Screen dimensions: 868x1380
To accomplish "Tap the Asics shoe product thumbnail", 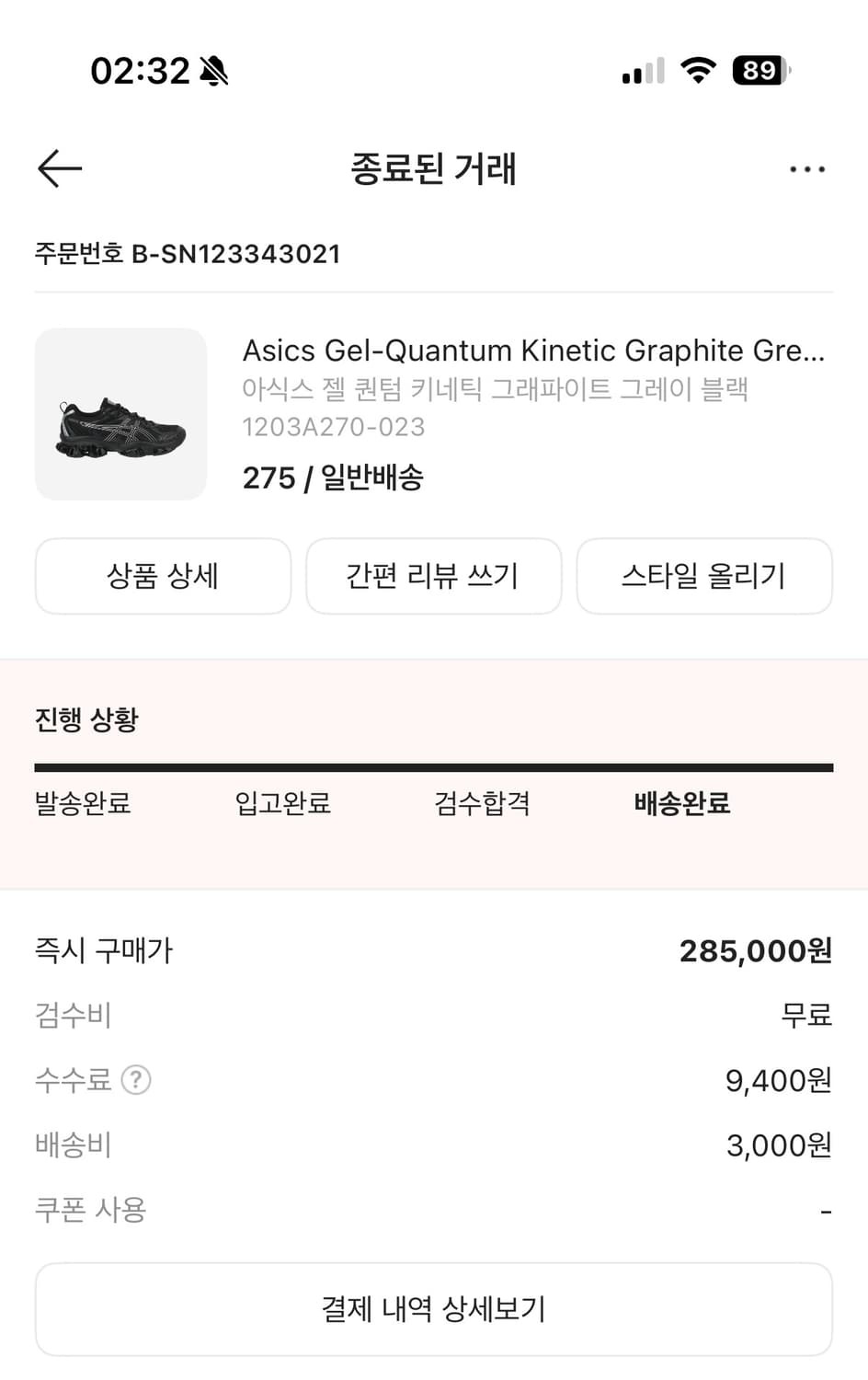I will click(120, 415).
